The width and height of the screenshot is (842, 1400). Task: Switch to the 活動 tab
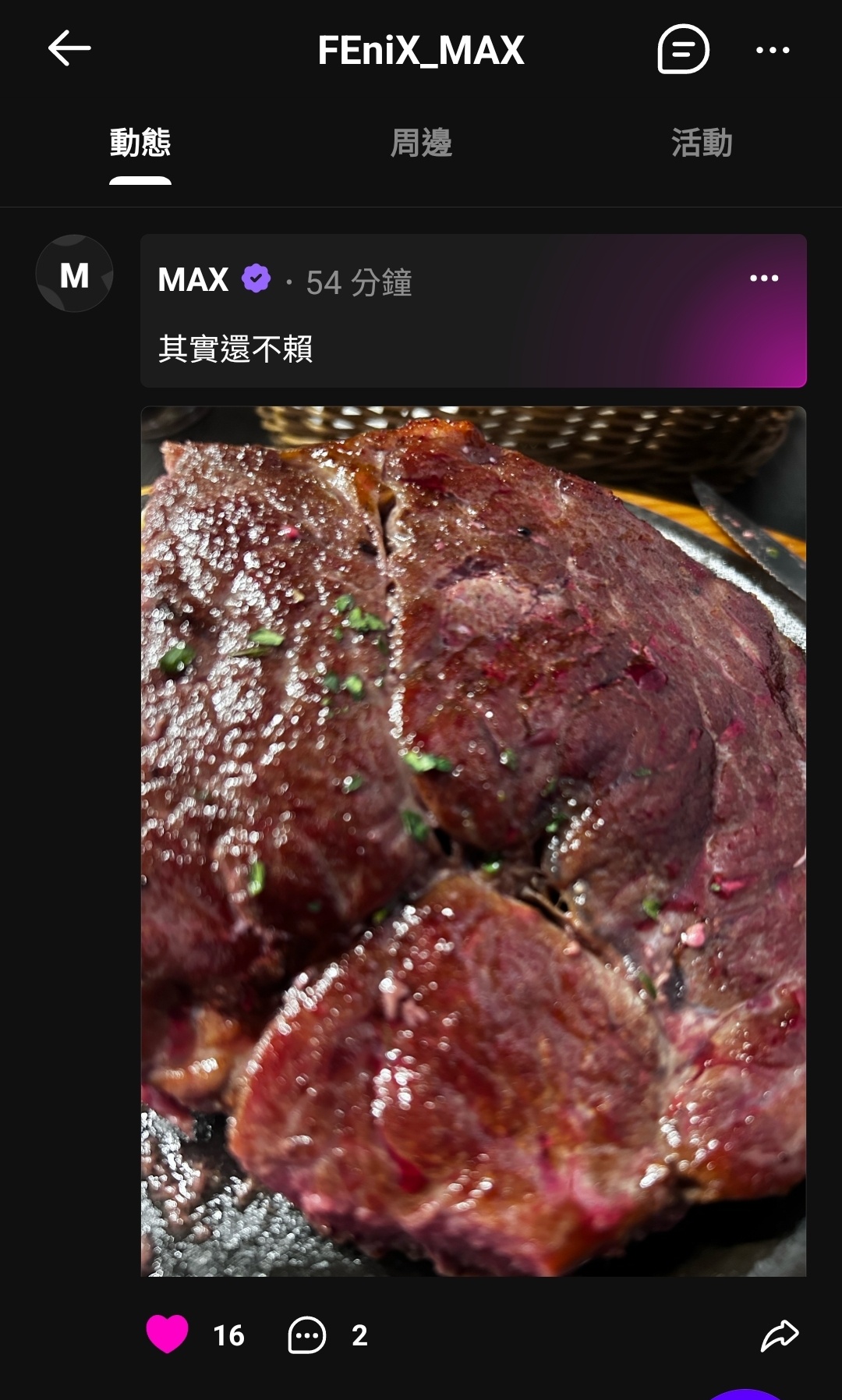tap(702, 144)
